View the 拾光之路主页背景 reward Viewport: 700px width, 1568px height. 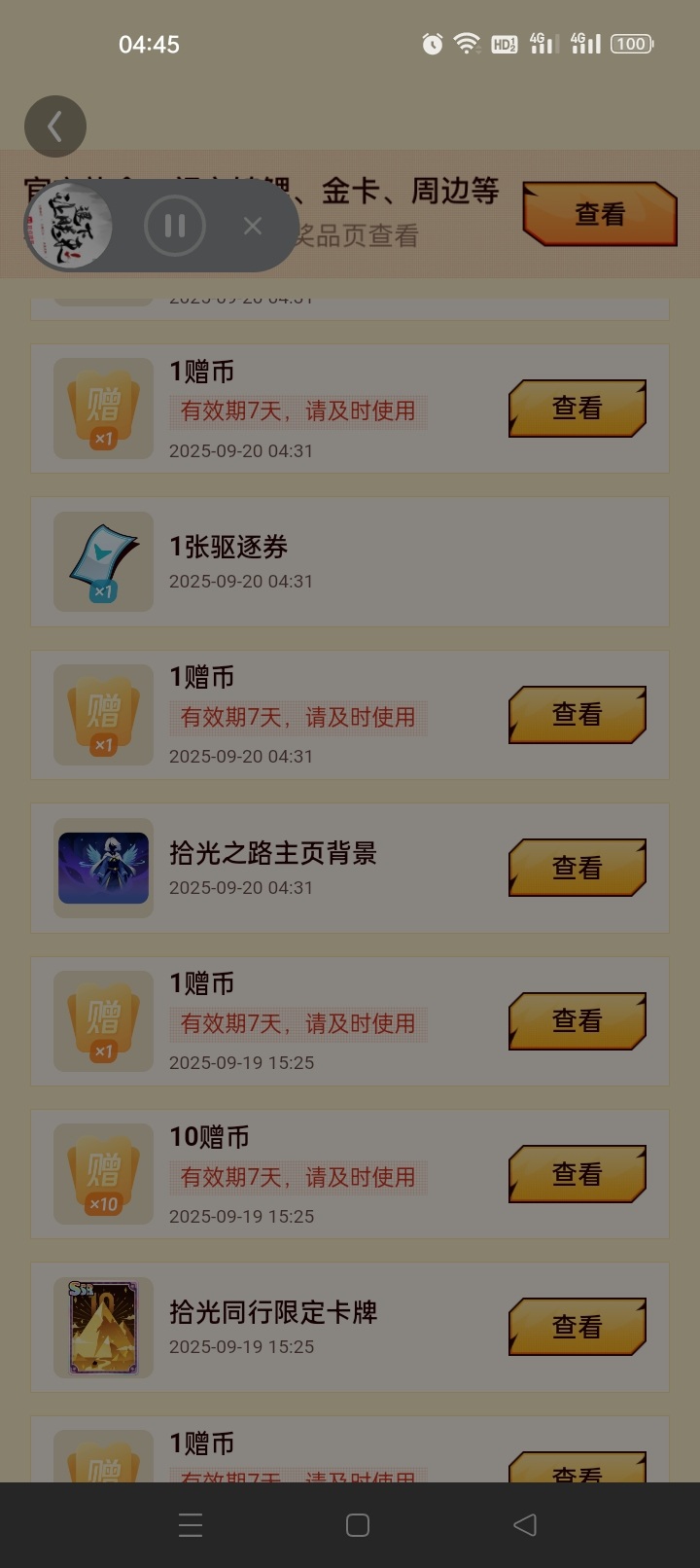pos(577,868)
